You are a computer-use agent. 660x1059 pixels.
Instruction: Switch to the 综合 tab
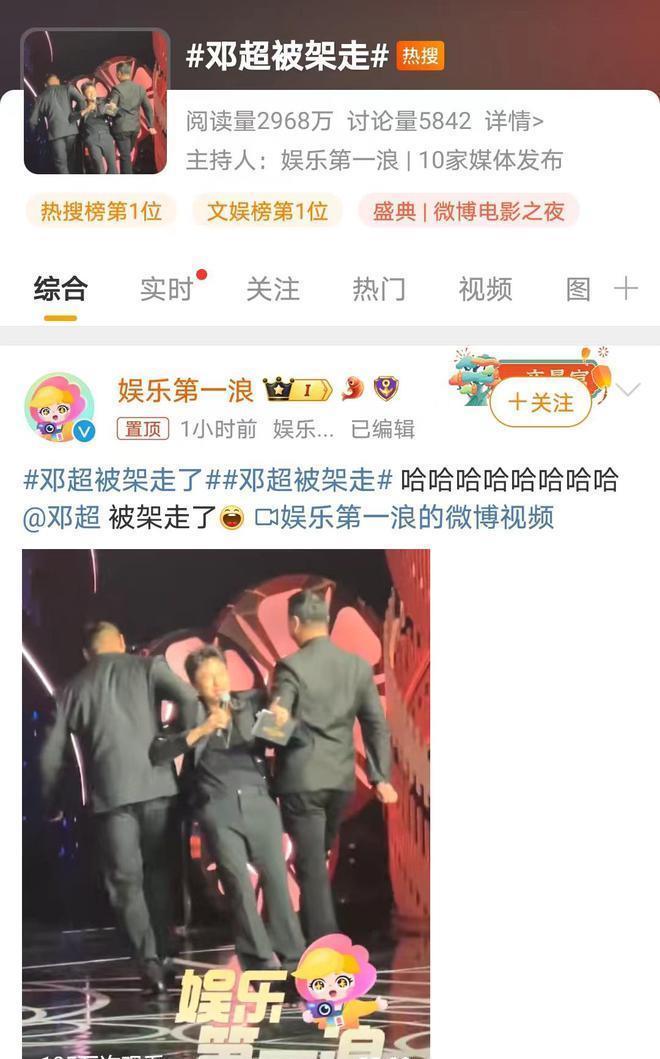60,289
